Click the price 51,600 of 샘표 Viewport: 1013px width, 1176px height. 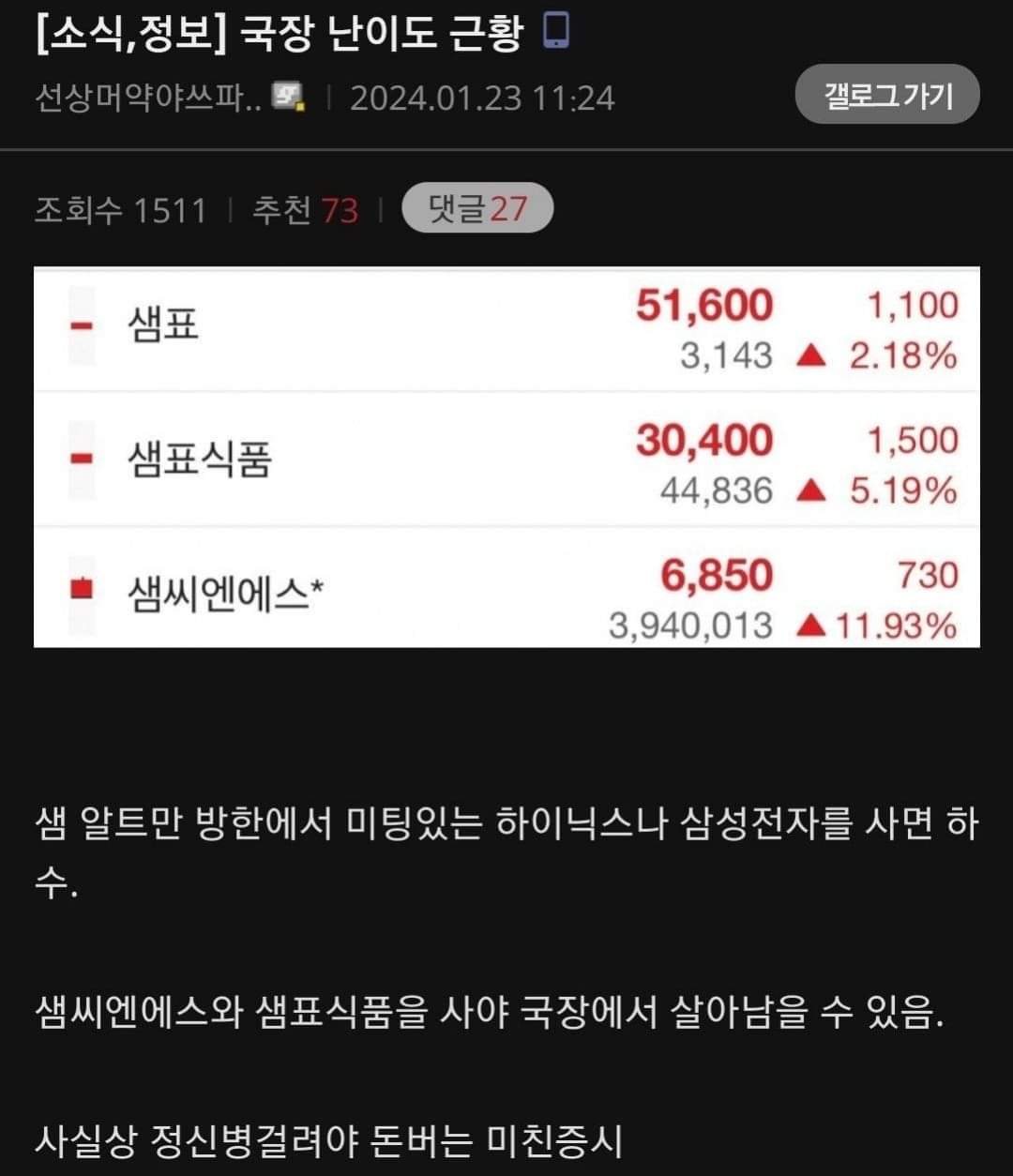pos(707,306)
